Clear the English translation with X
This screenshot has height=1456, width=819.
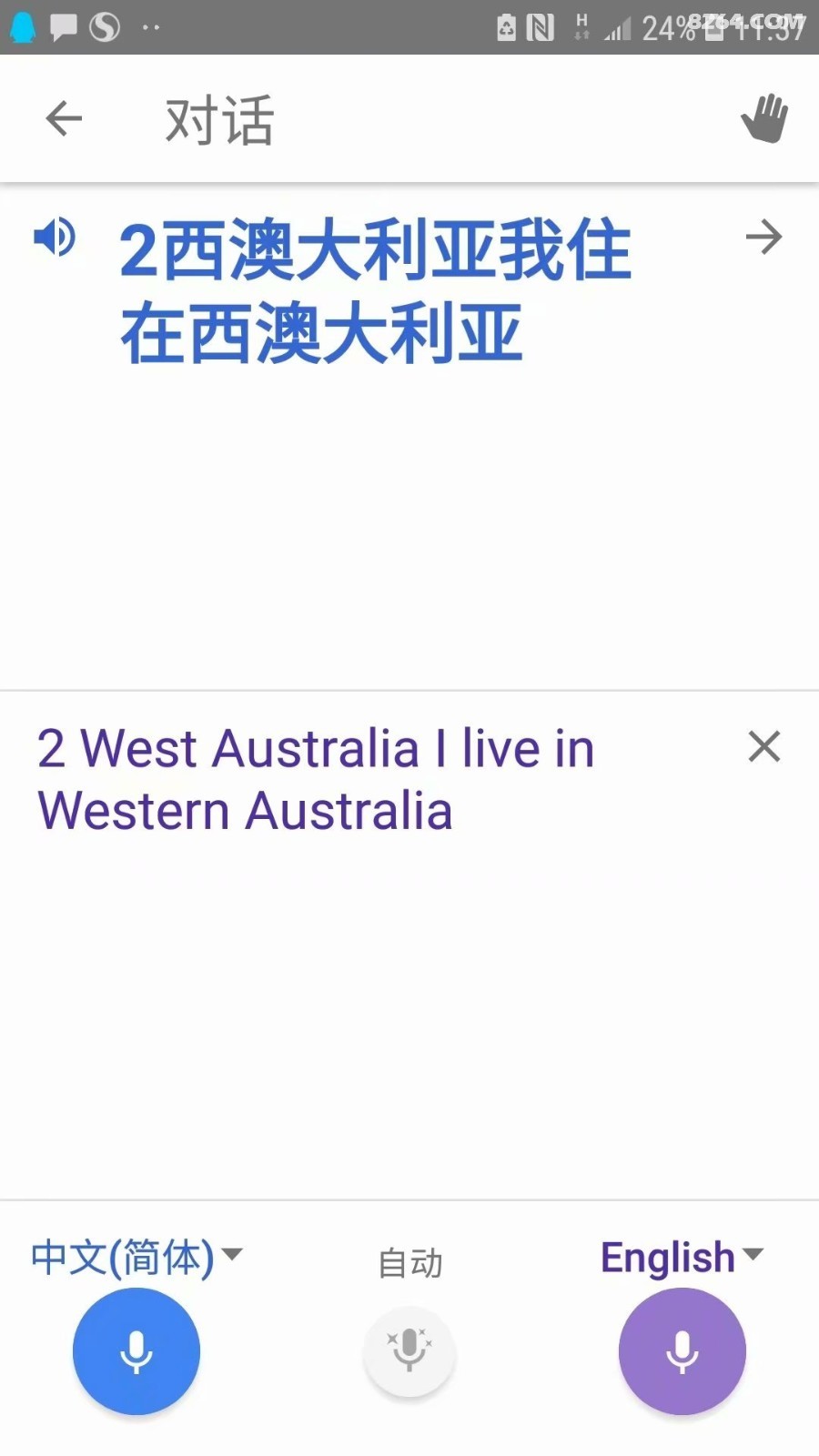pos(763,746)
